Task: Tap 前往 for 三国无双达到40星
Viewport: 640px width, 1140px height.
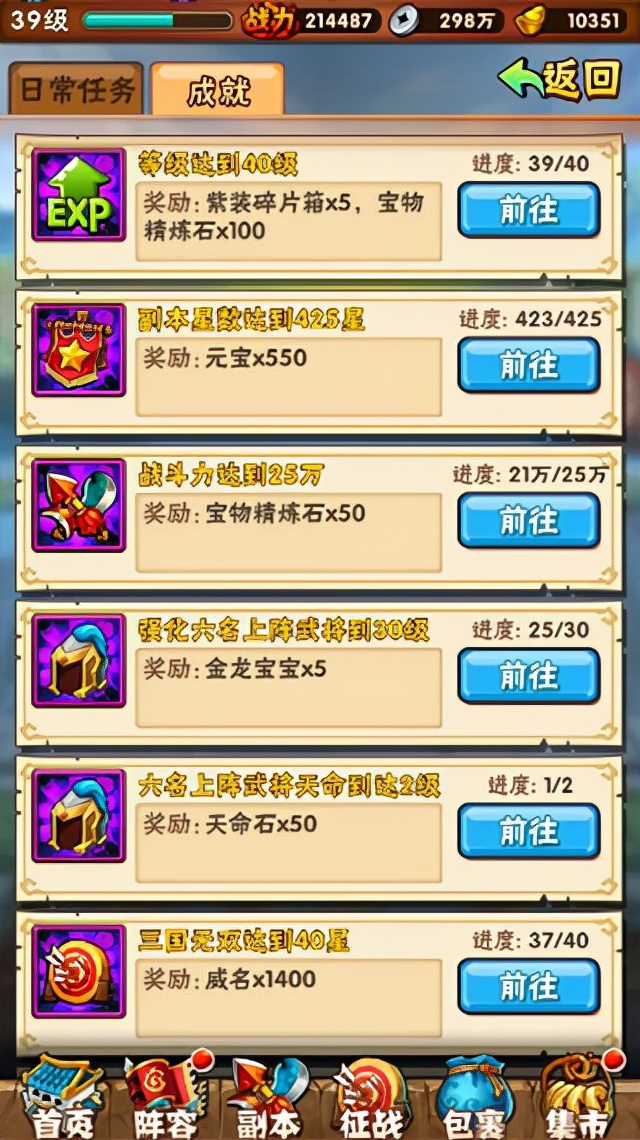Action: (x=528, y=986)
